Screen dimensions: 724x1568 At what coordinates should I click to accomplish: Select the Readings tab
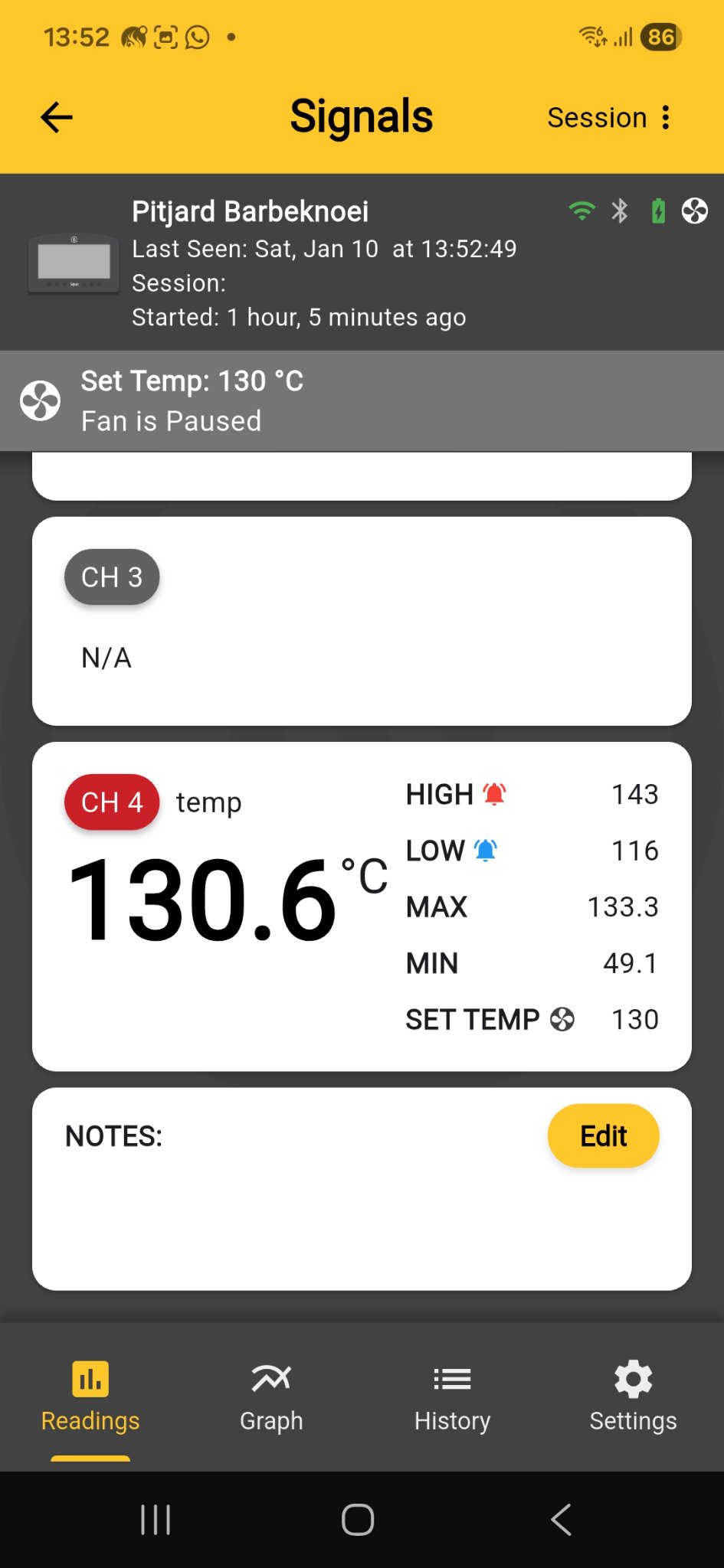pyautogui.click(x=90, y=1398)
